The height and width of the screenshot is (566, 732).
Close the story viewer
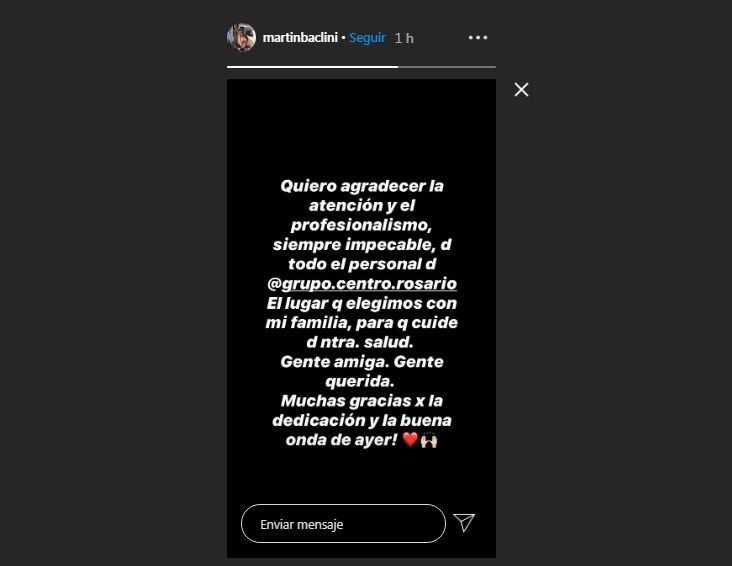tap(521, 90)
